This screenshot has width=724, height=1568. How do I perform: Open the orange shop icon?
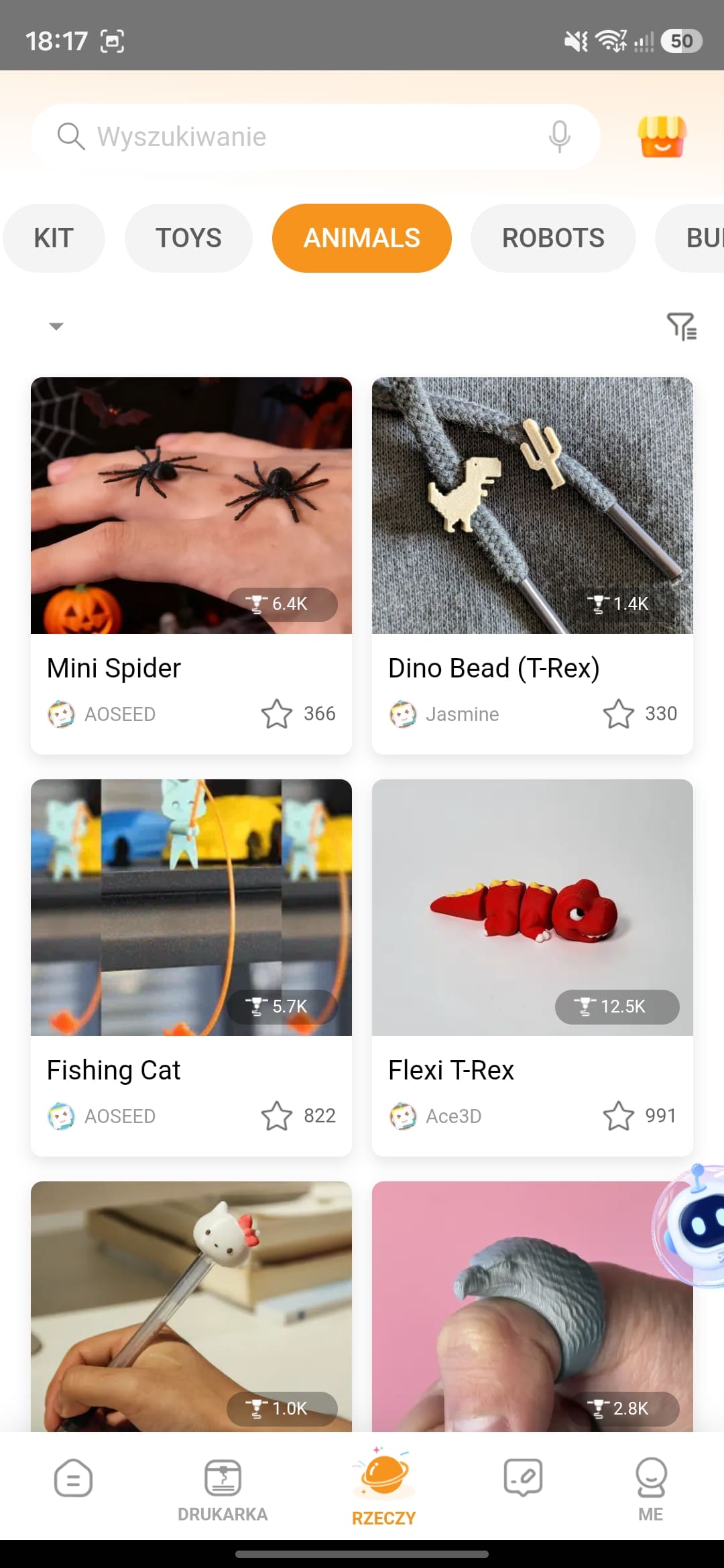(662, 137)
